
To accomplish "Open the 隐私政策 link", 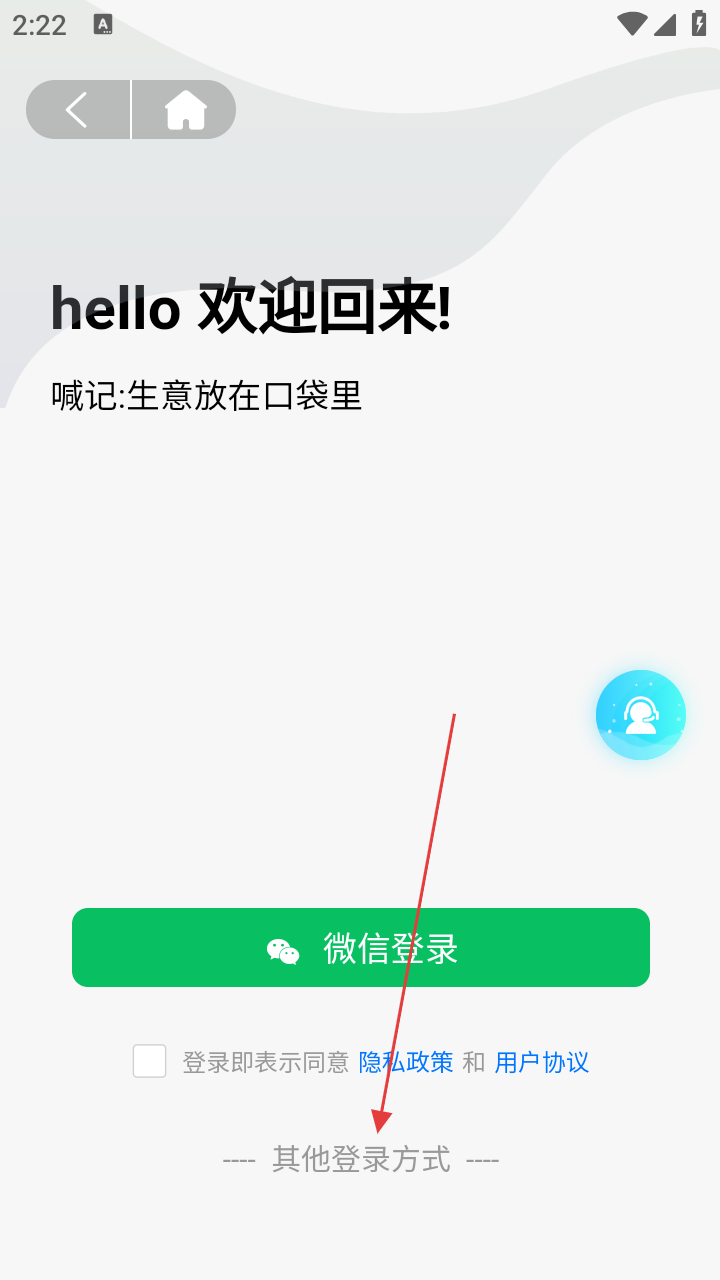I will point(406,1062).
